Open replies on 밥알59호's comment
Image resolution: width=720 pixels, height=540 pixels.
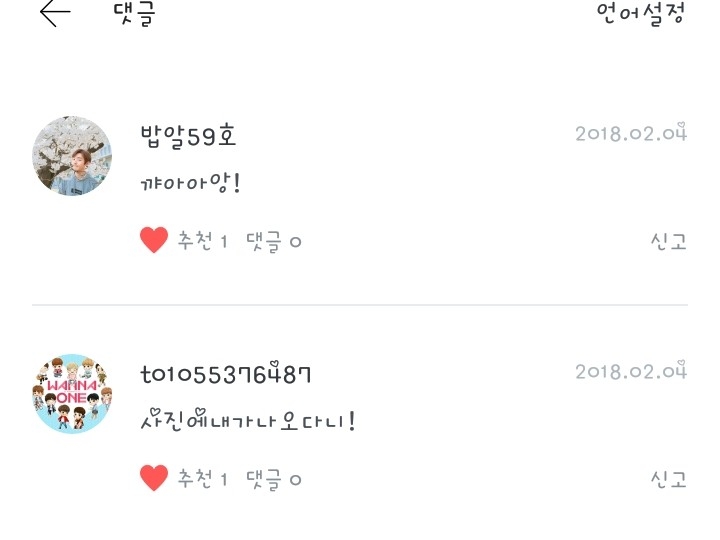coord(273,241)
